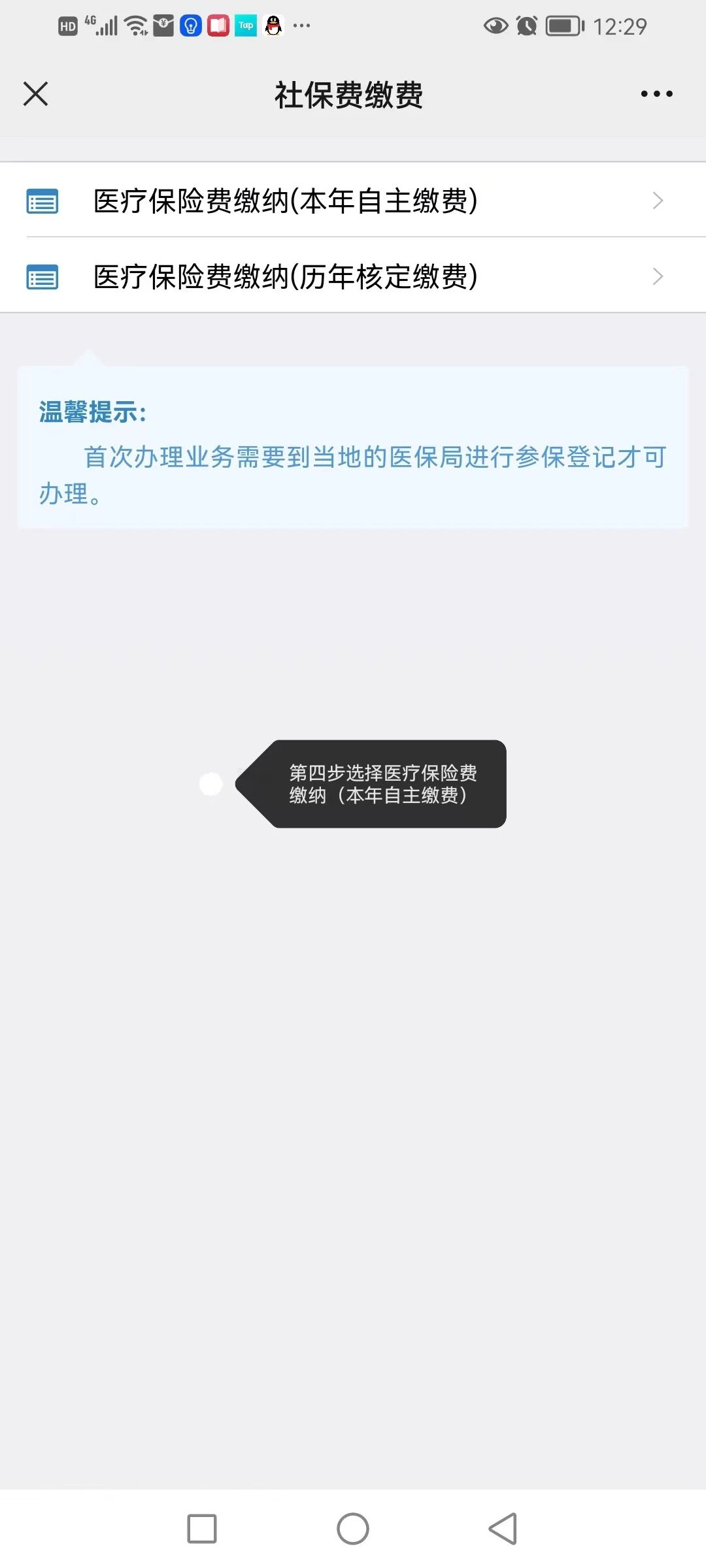Open 医疗保险费缴纳(本年自主缴费)
Screen dimensions: 706x1568
click(353, 201)
